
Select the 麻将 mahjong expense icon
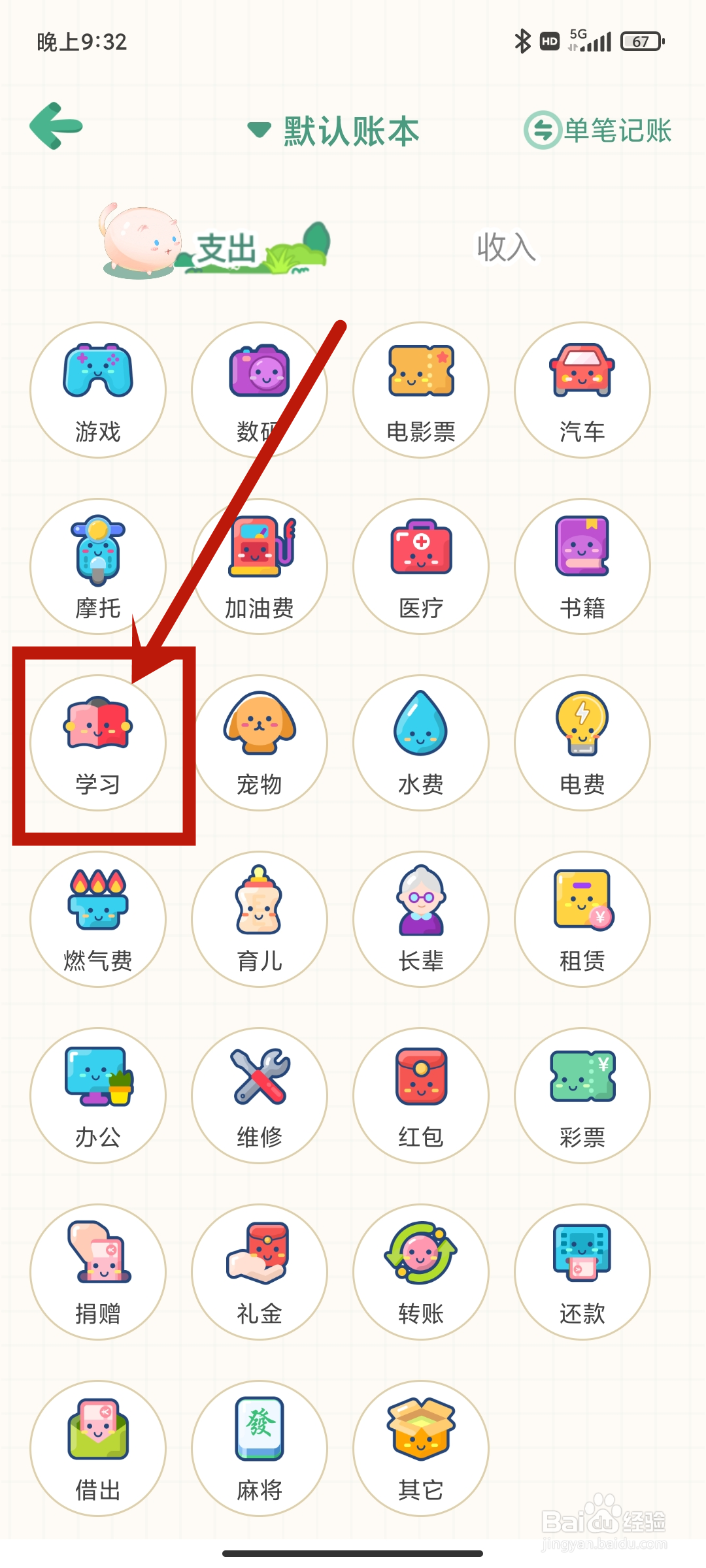click(x=259, y=1447)
